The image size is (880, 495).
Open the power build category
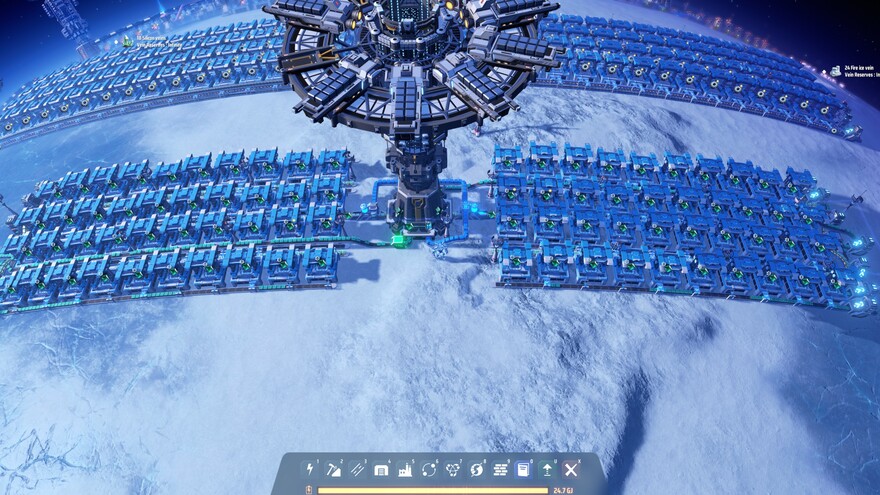tap(310, 469)
